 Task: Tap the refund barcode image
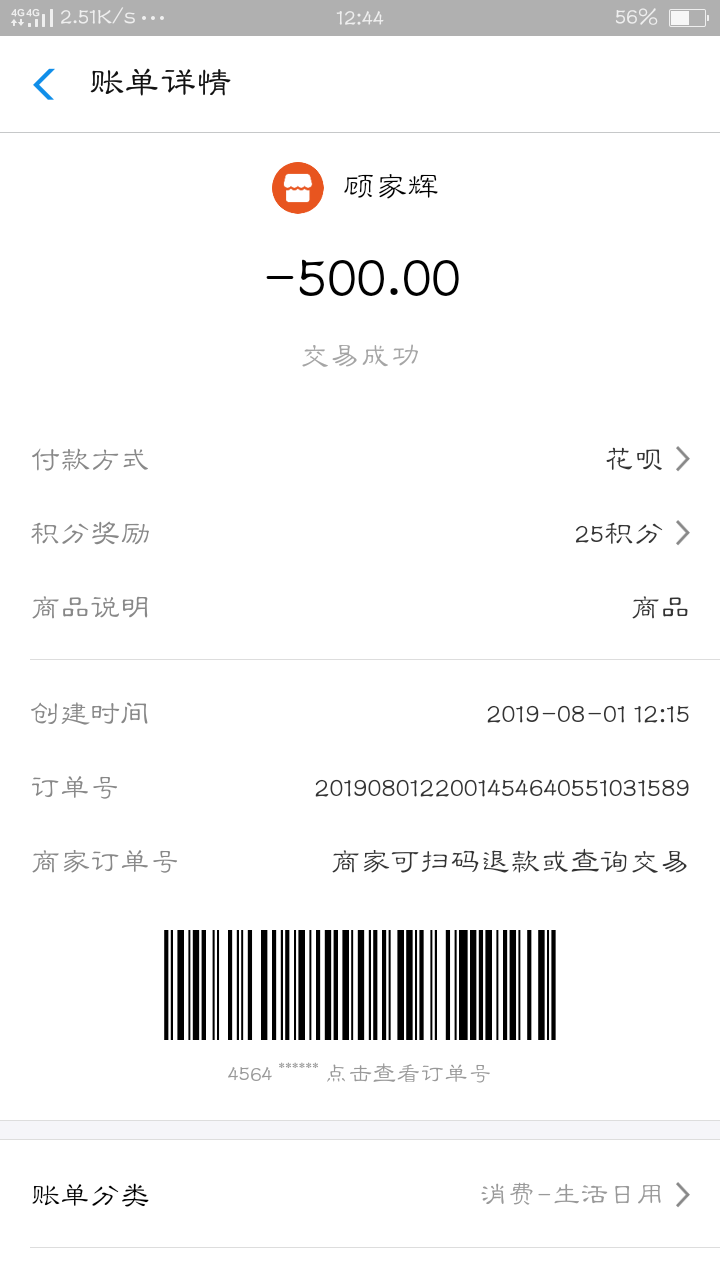point(360,985)
